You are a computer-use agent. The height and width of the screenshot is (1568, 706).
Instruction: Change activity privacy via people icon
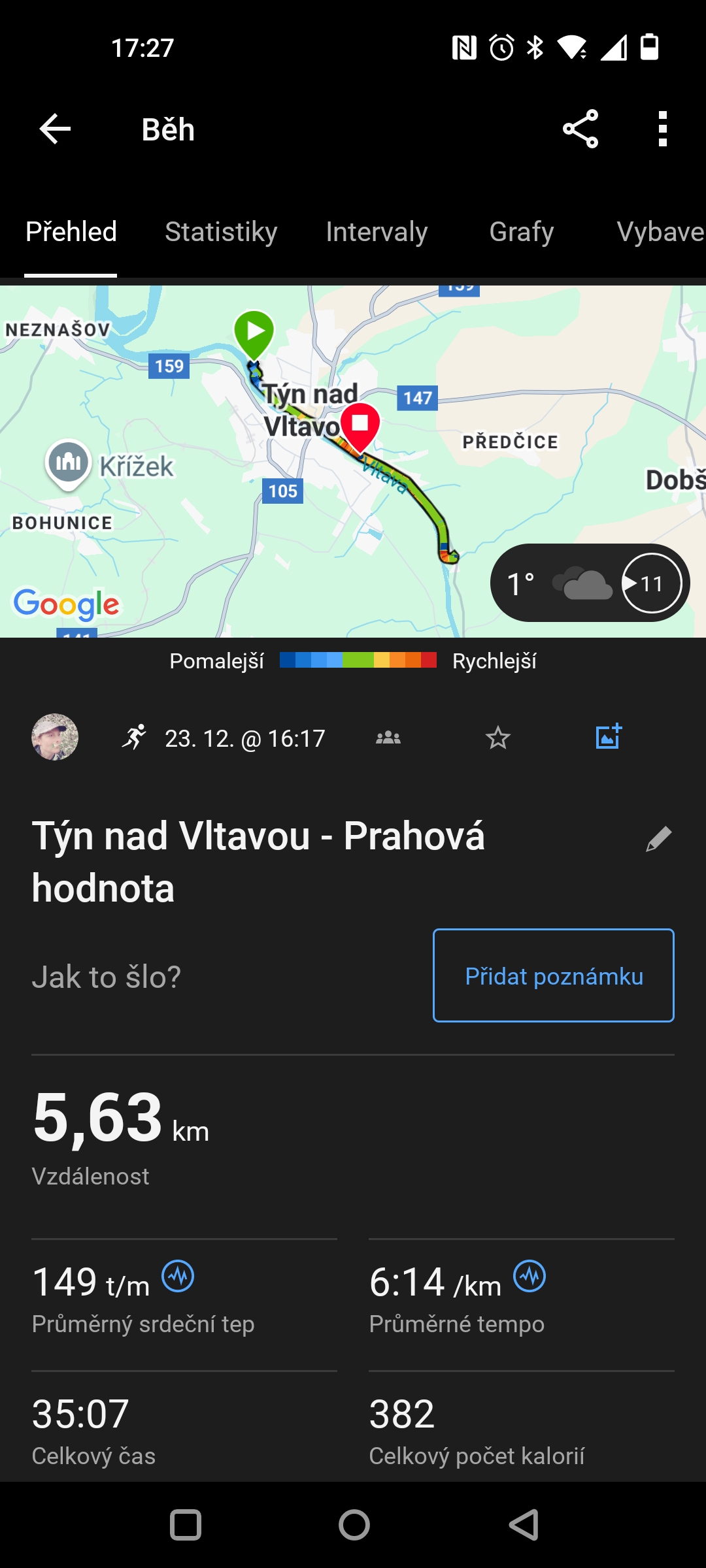[x=388, y=738]
